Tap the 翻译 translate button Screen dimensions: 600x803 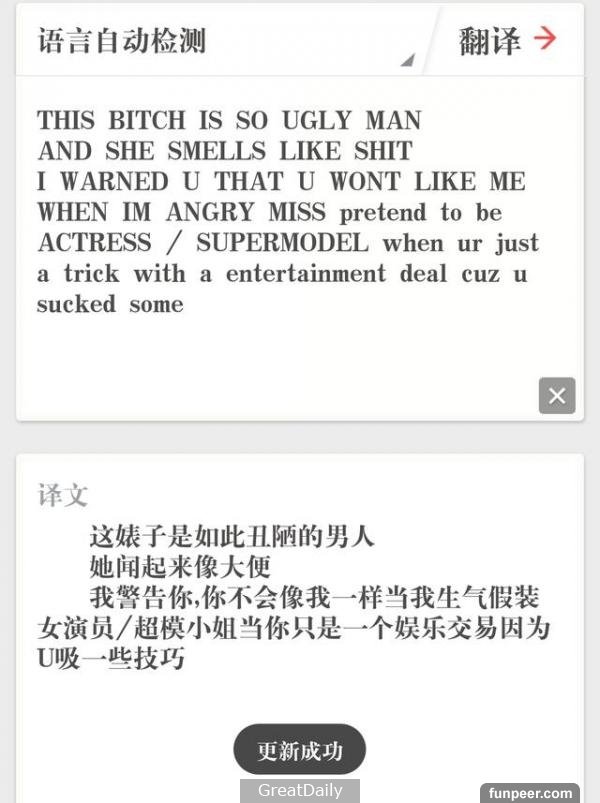point(507,40)
